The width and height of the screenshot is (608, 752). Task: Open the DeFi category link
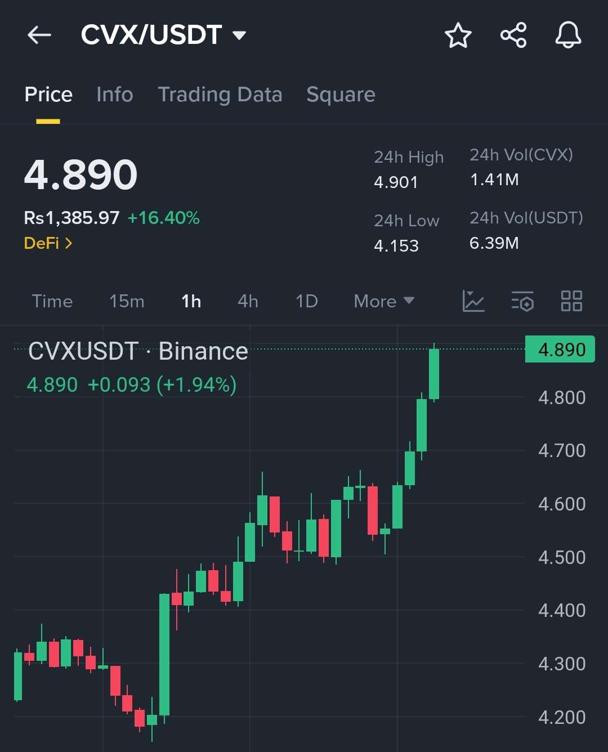[x=48, y=242]
